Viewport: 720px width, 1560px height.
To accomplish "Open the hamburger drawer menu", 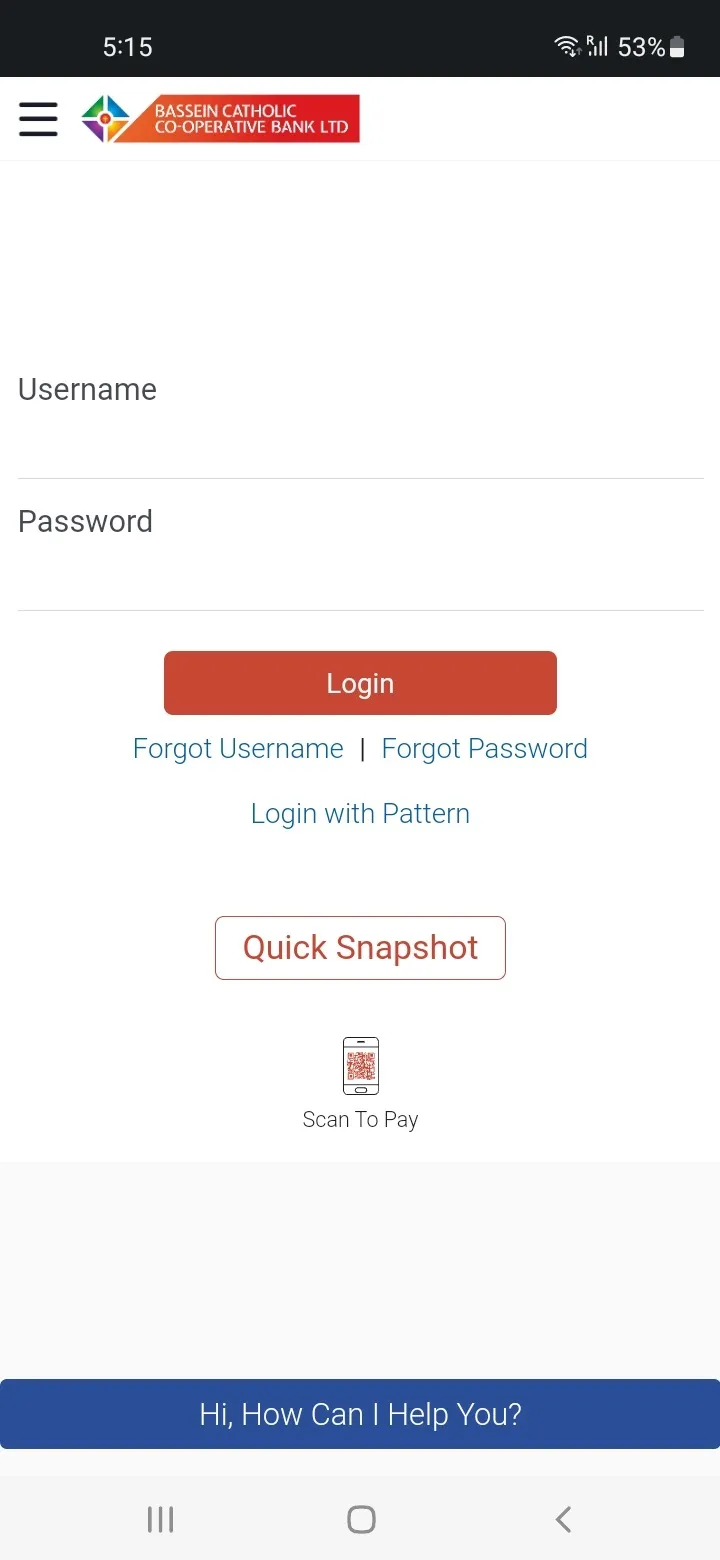I will click(38, 119).
